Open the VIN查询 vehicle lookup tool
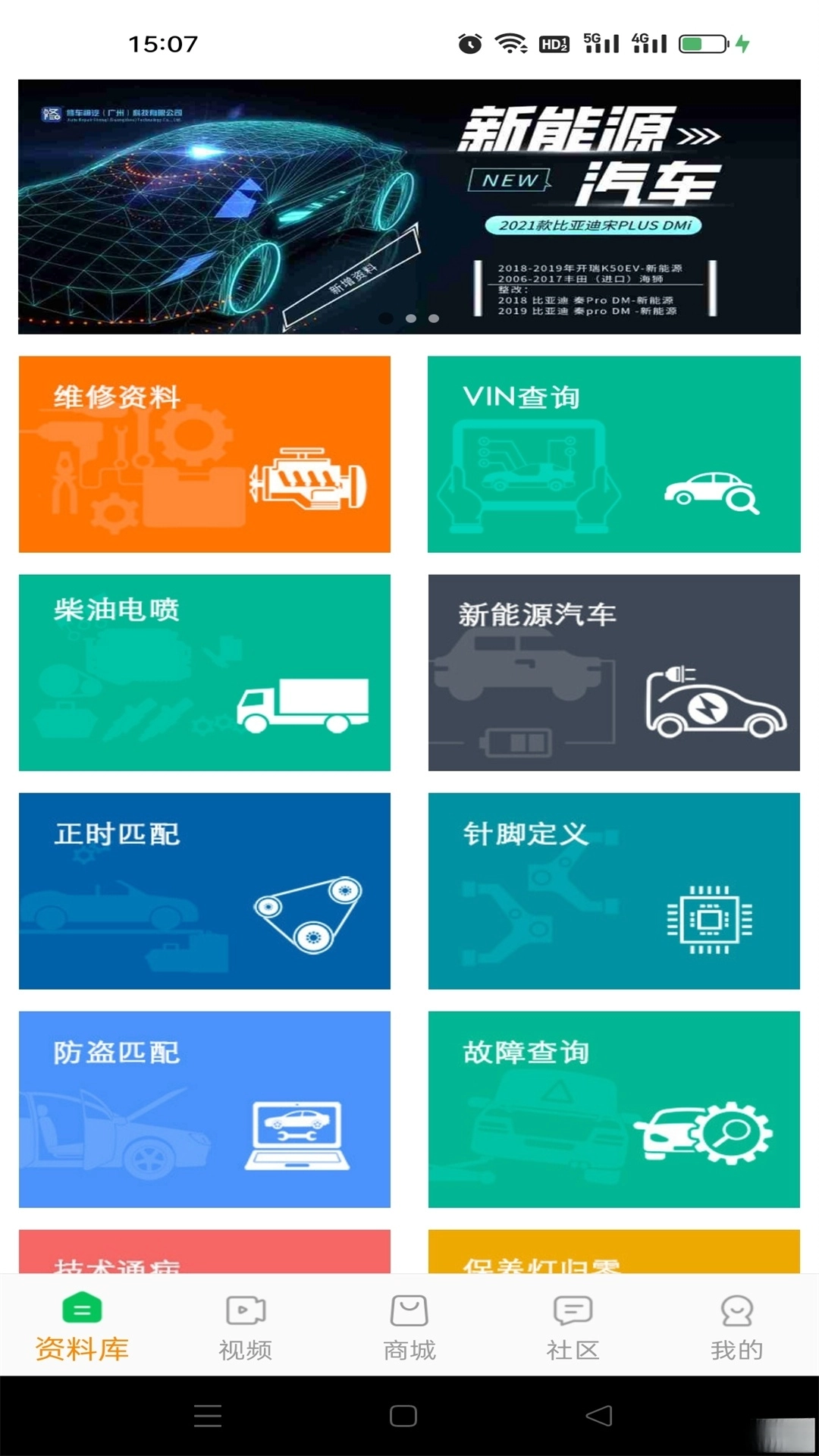Image resolution: width=819 pixels, height=1456 pixels. click(x=614, y=453)
